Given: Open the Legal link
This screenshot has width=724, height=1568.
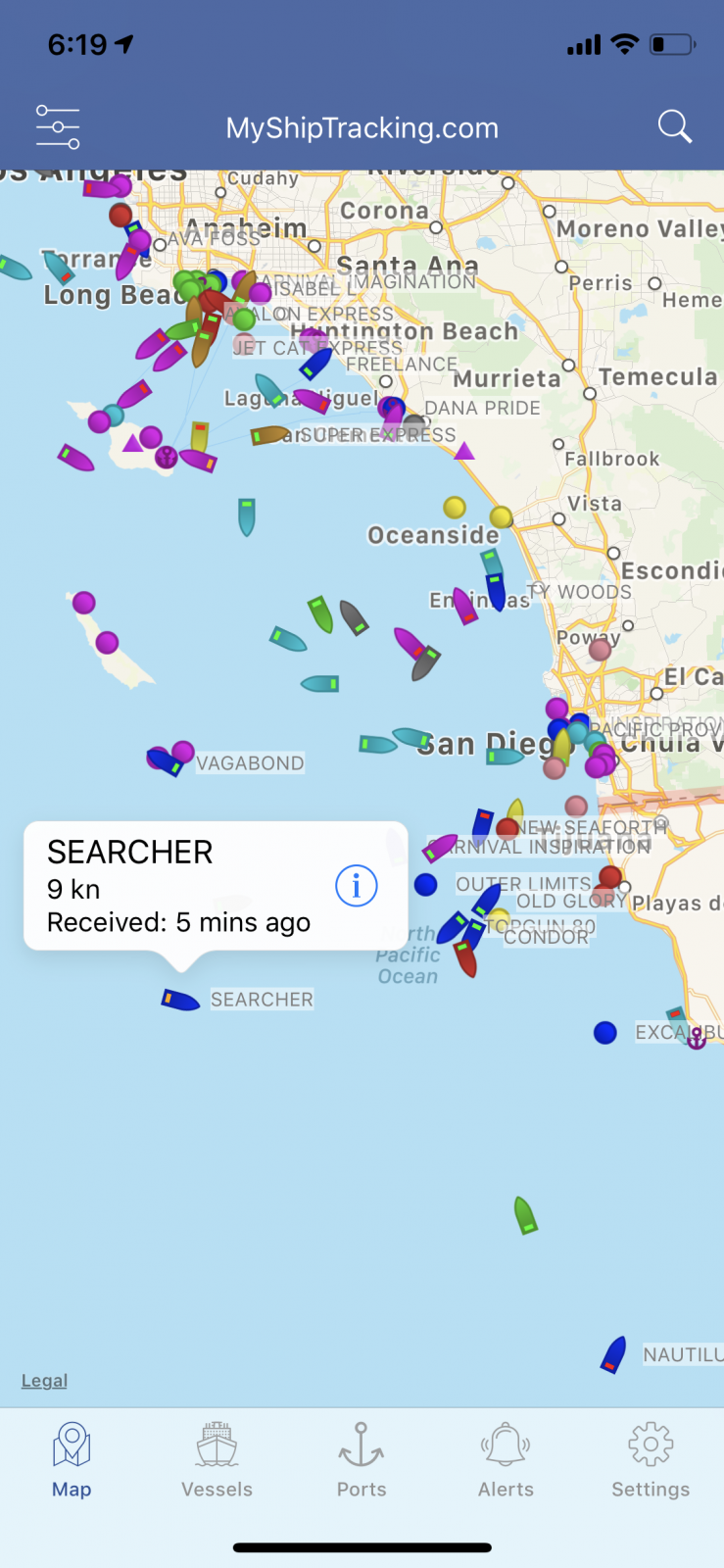Looking at the screenshot, I should pyautogui.click(x=44, y=1380).
